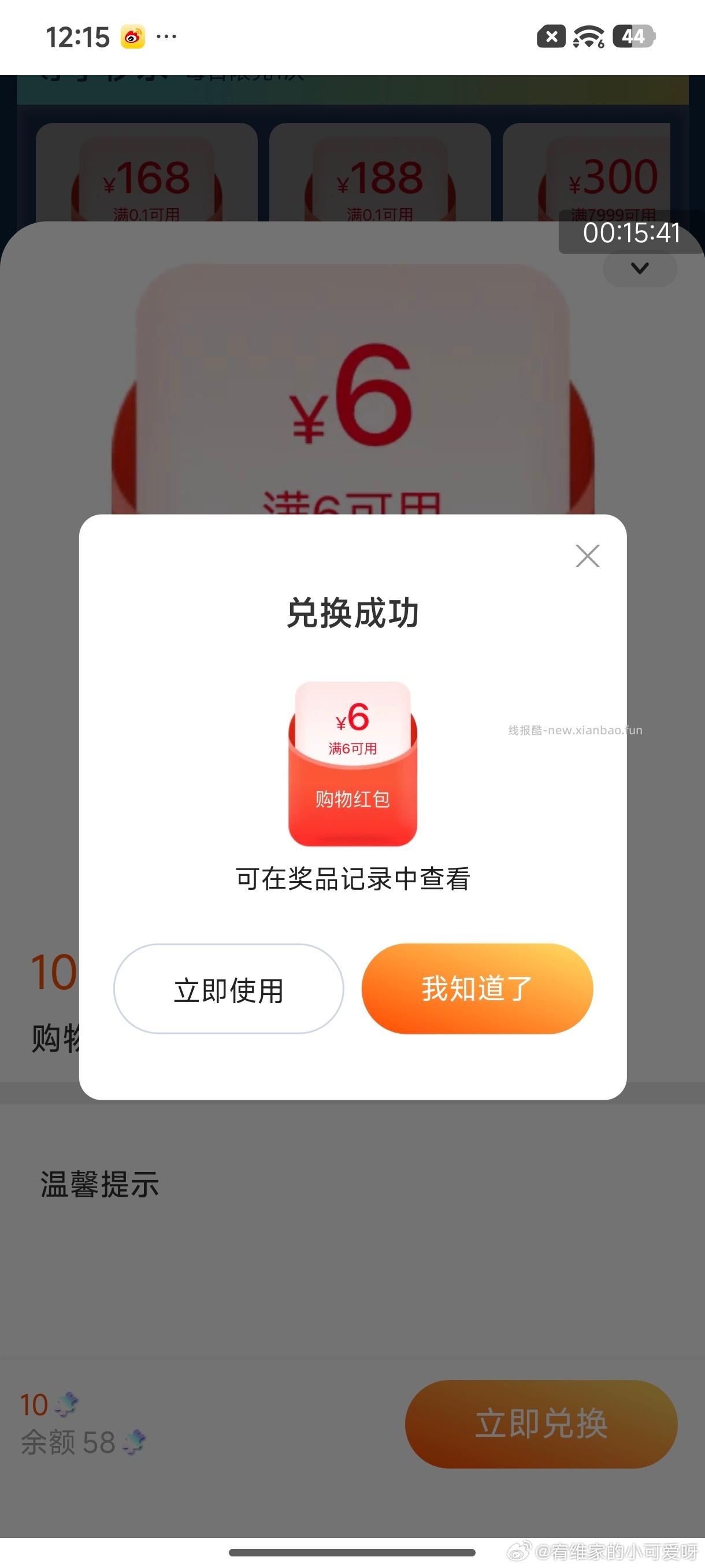
Task: Tap the 我知道了 confirmation button
Action: 477,989
